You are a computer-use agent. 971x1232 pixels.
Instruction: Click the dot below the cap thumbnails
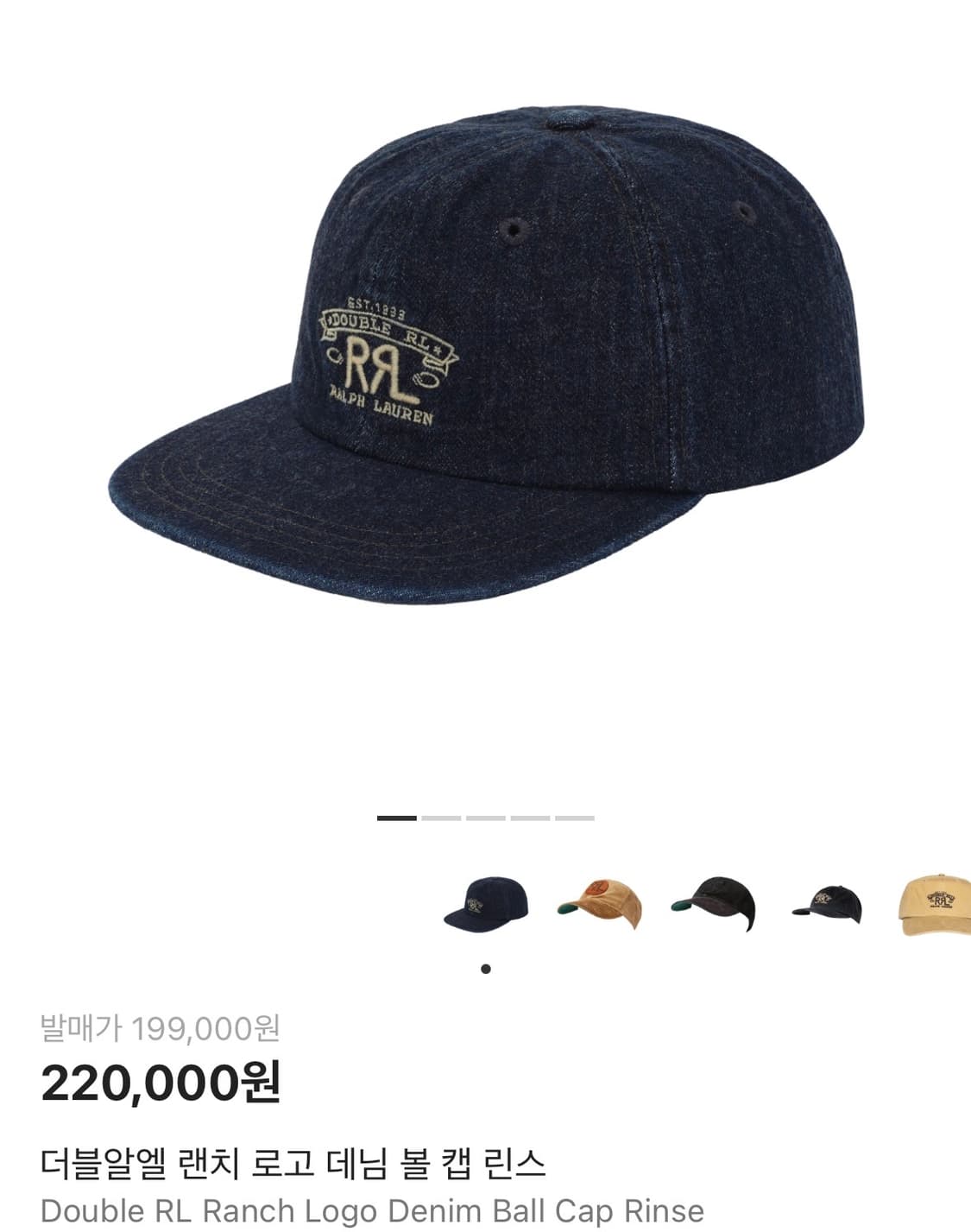(486, 968)
